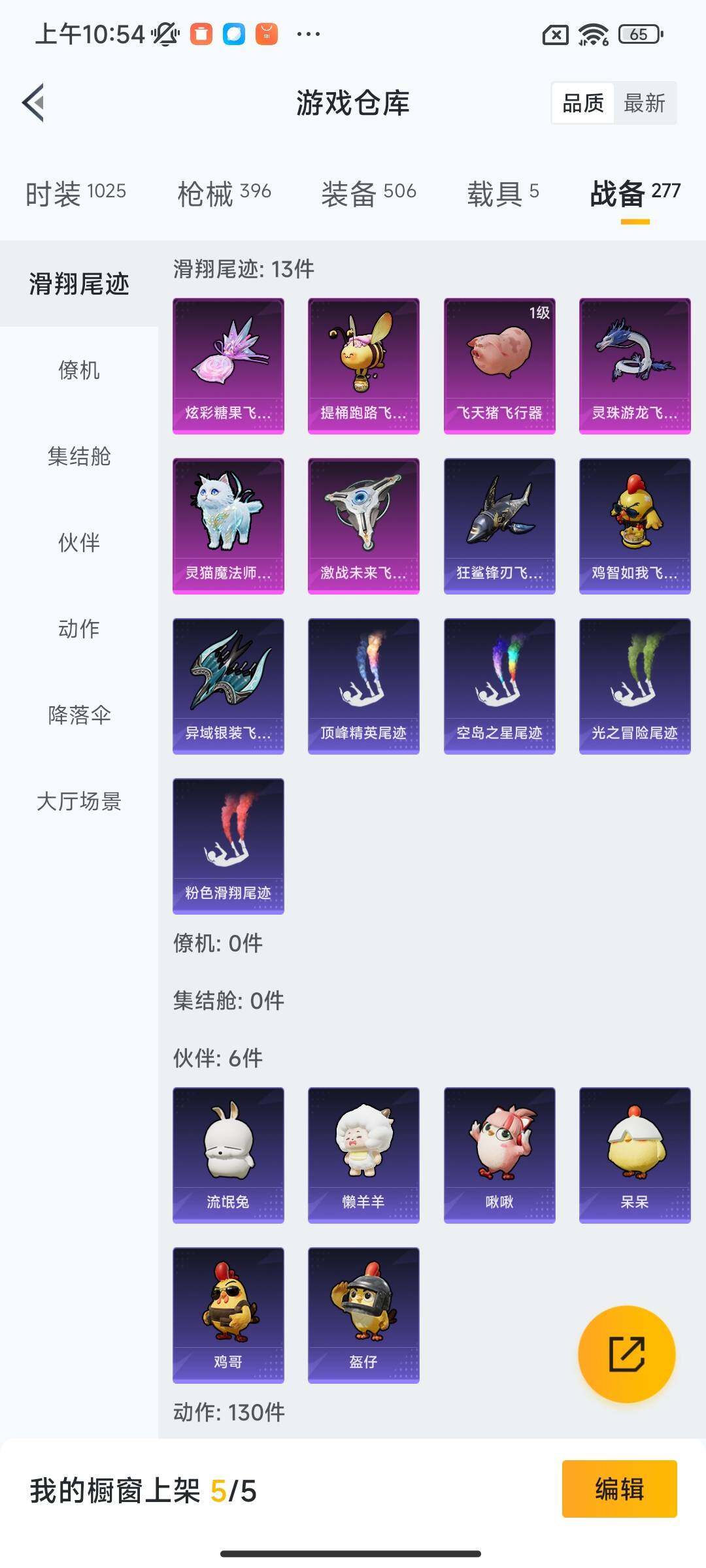Open the 懒羊羊 companion card

[363, 1155]
